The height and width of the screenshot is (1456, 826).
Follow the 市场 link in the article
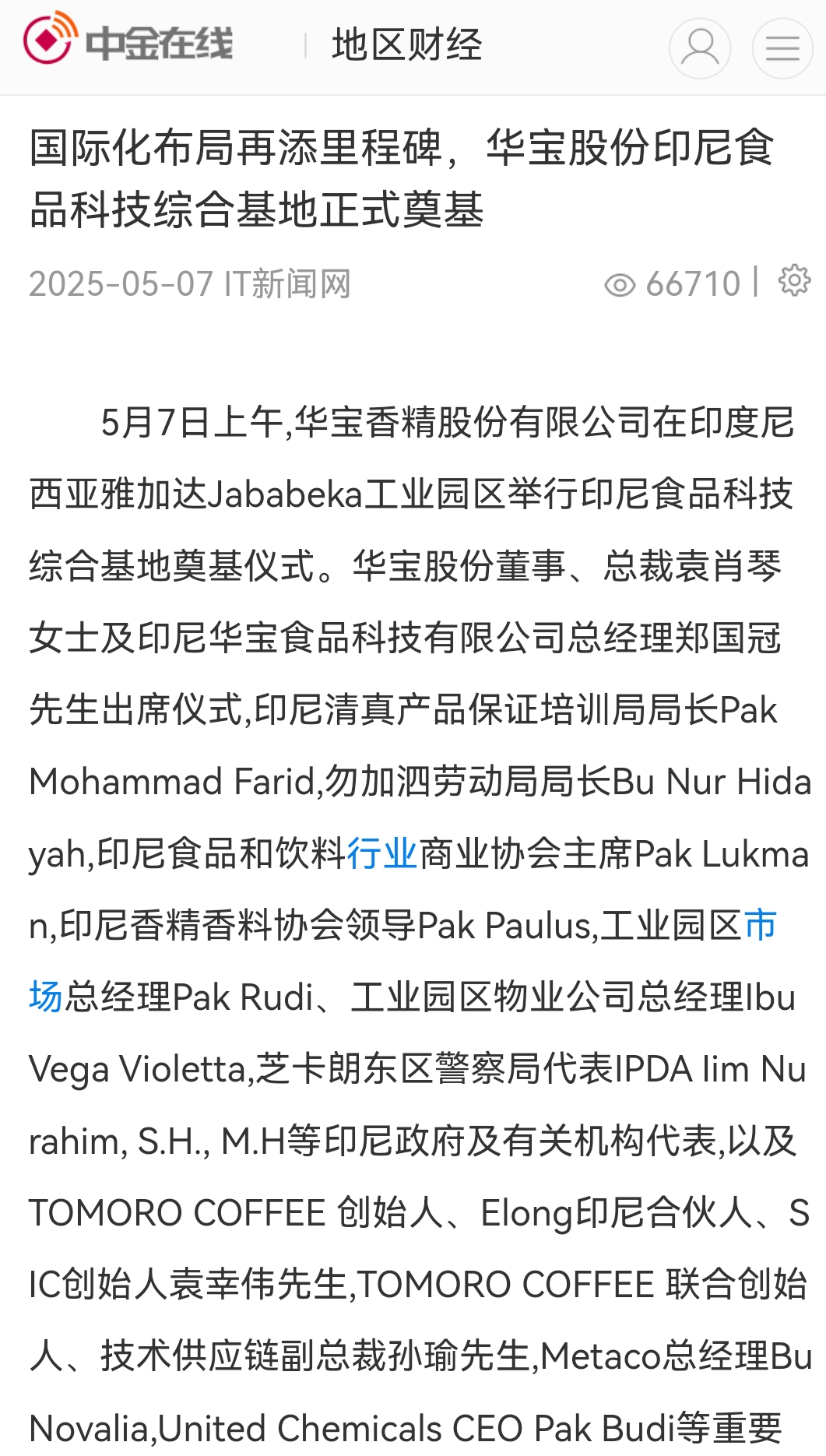pyautogui.click(x=761, y=926)
